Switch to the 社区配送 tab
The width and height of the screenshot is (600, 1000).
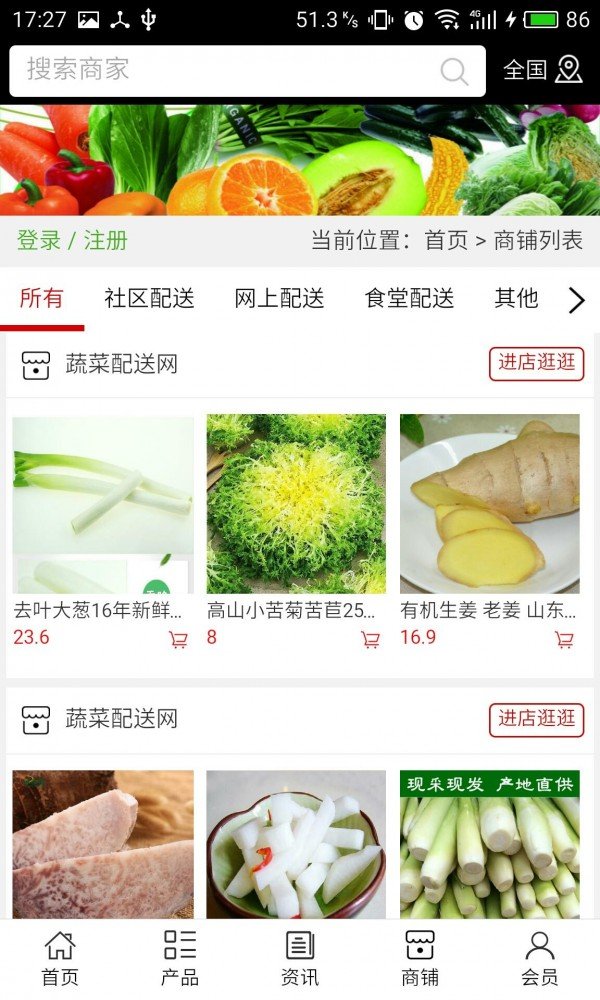149,298
